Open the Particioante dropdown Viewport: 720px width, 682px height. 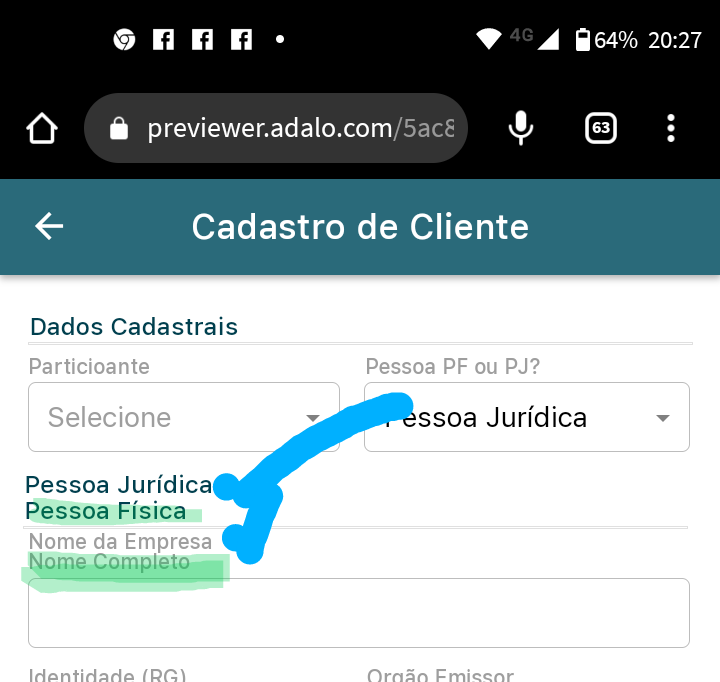183,417
